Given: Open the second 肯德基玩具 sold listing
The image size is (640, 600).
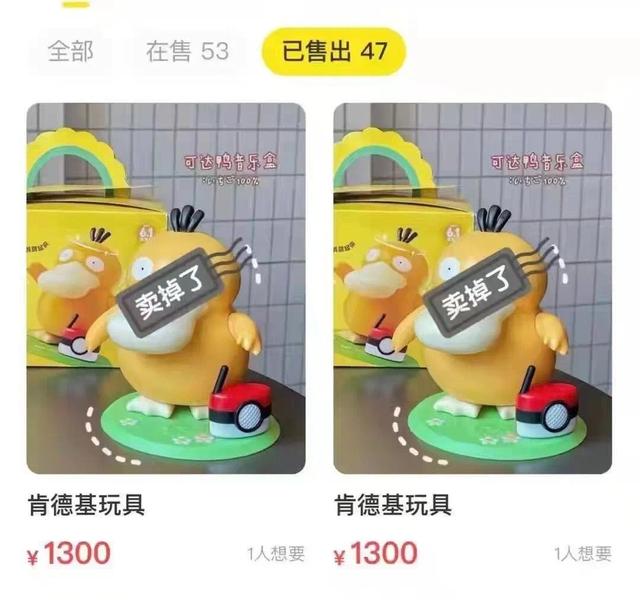Looking at the screenshot, I should click(x=472, y=288).
